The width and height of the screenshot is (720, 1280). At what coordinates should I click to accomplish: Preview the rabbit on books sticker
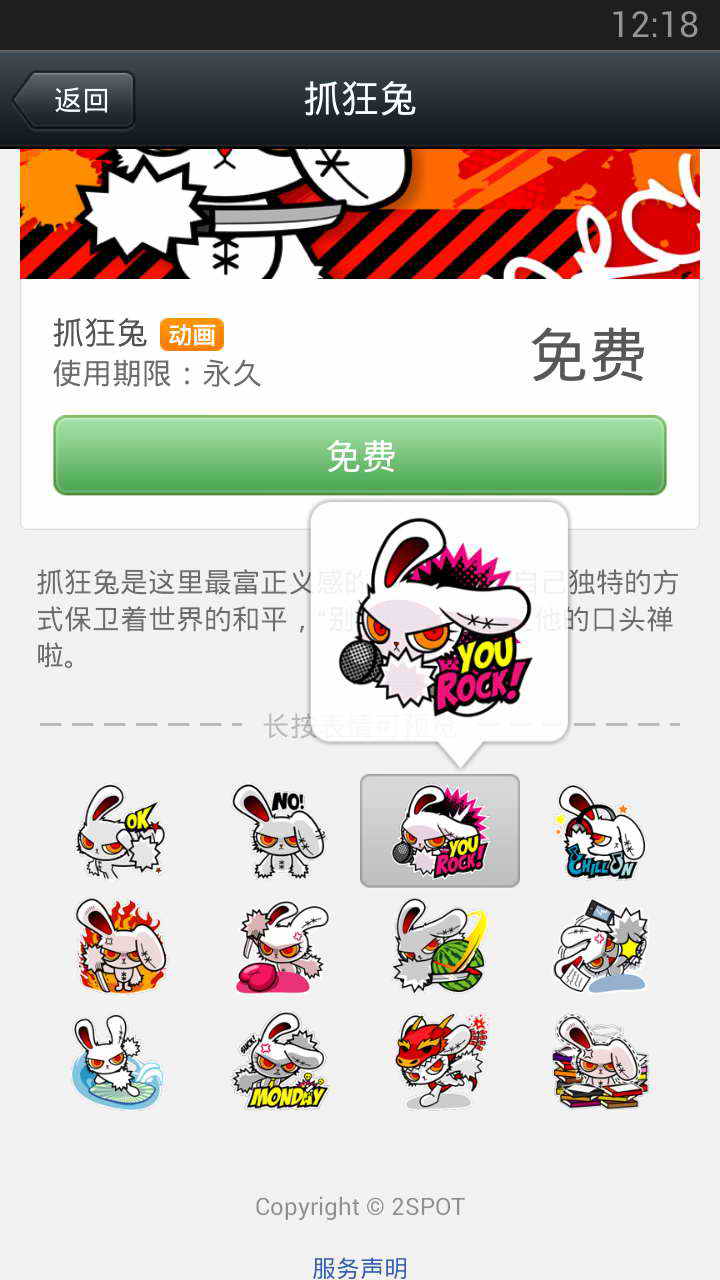tap(600, 1061)
